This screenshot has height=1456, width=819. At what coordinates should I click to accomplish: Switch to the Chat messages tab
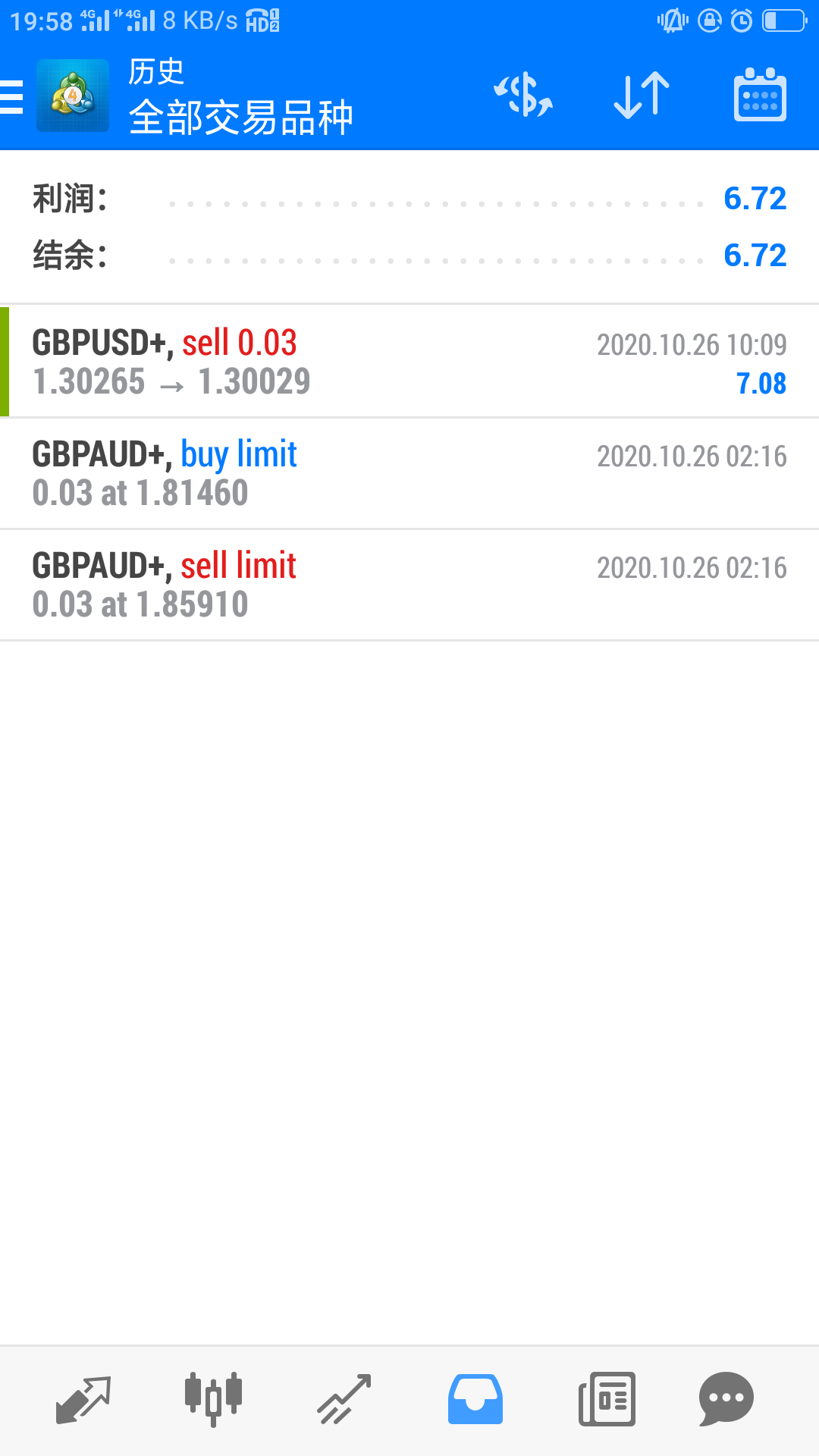coord(726,1399)
